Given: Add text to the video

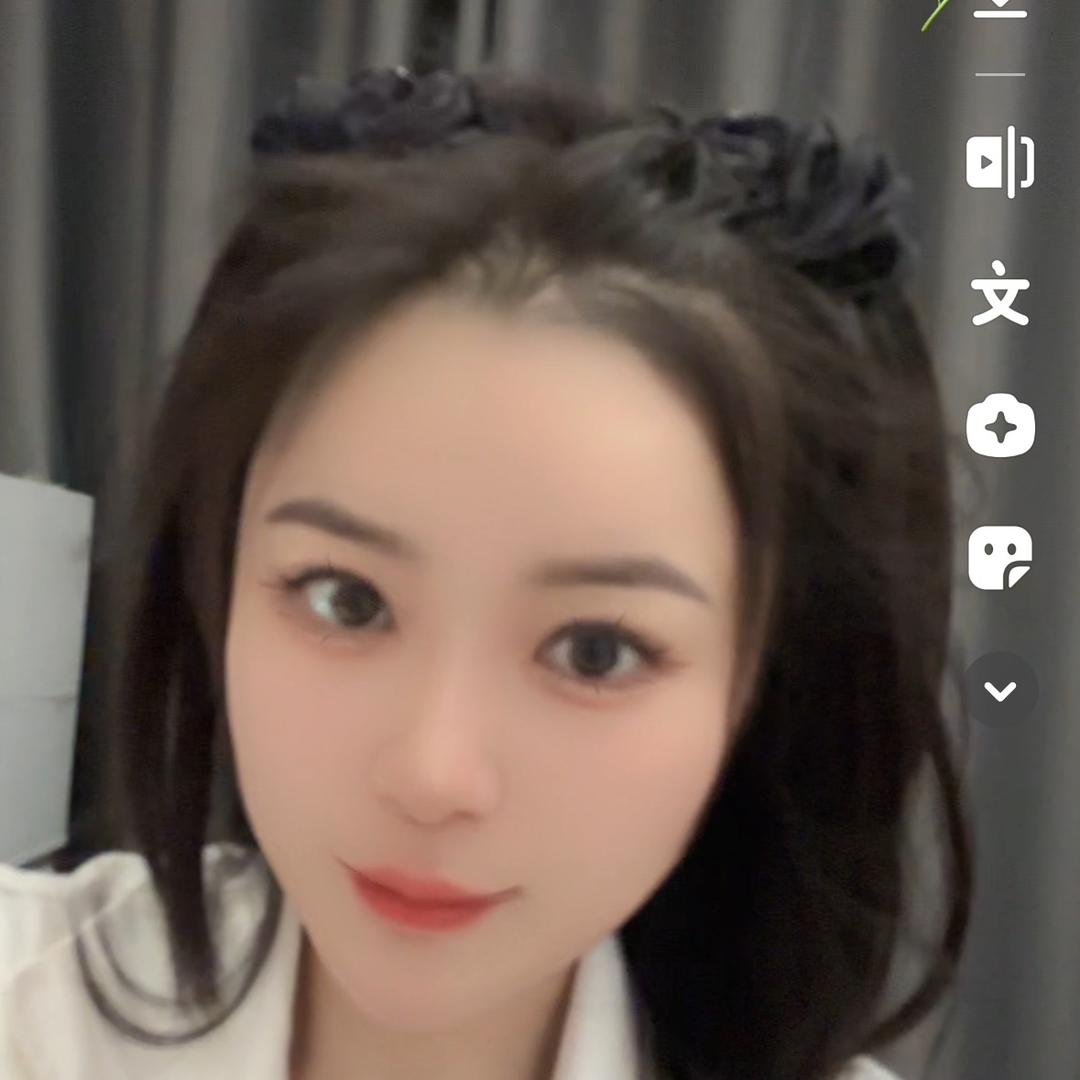Looking at the screenshot, I should click(x=999, y=293).
